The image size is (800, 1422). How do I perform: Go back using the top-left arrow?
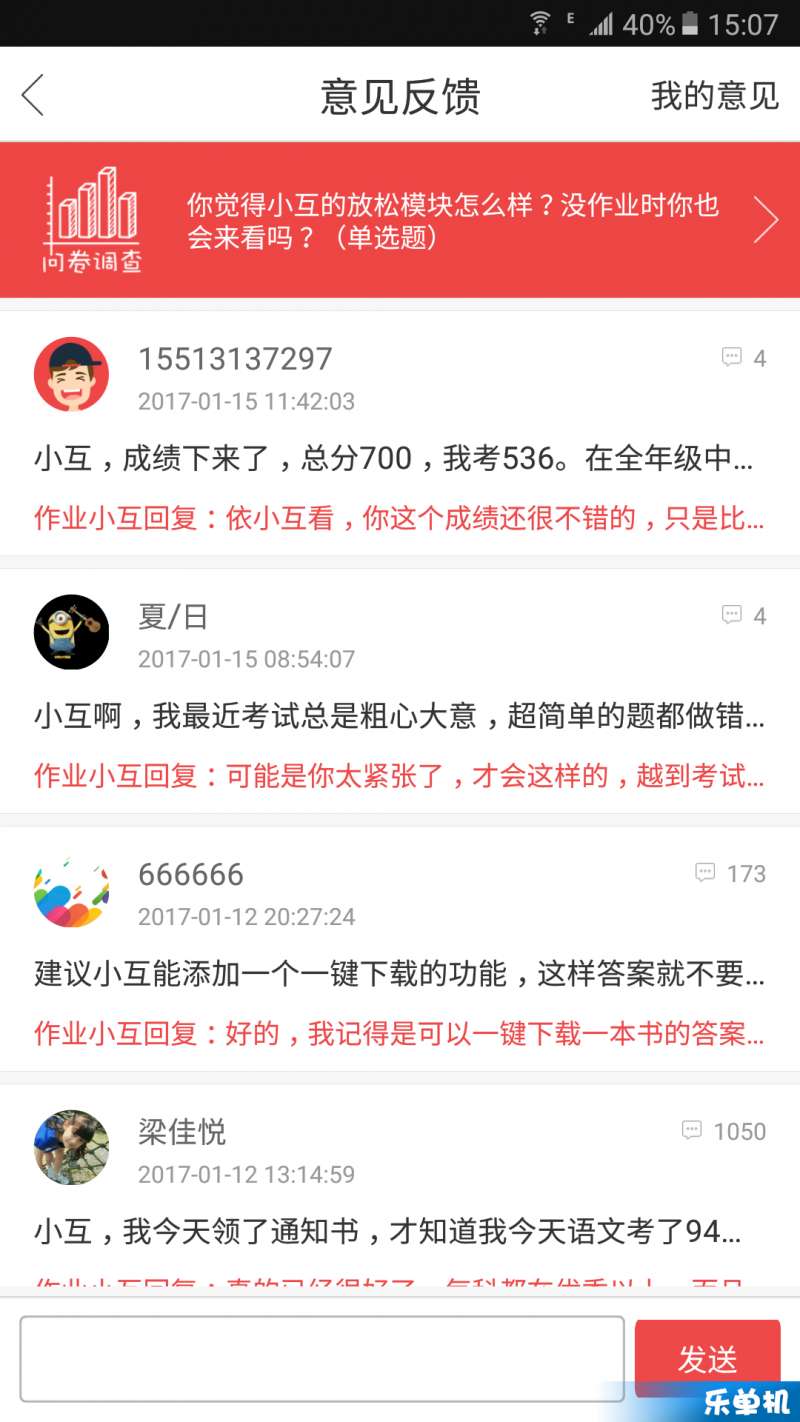[33, 96]
